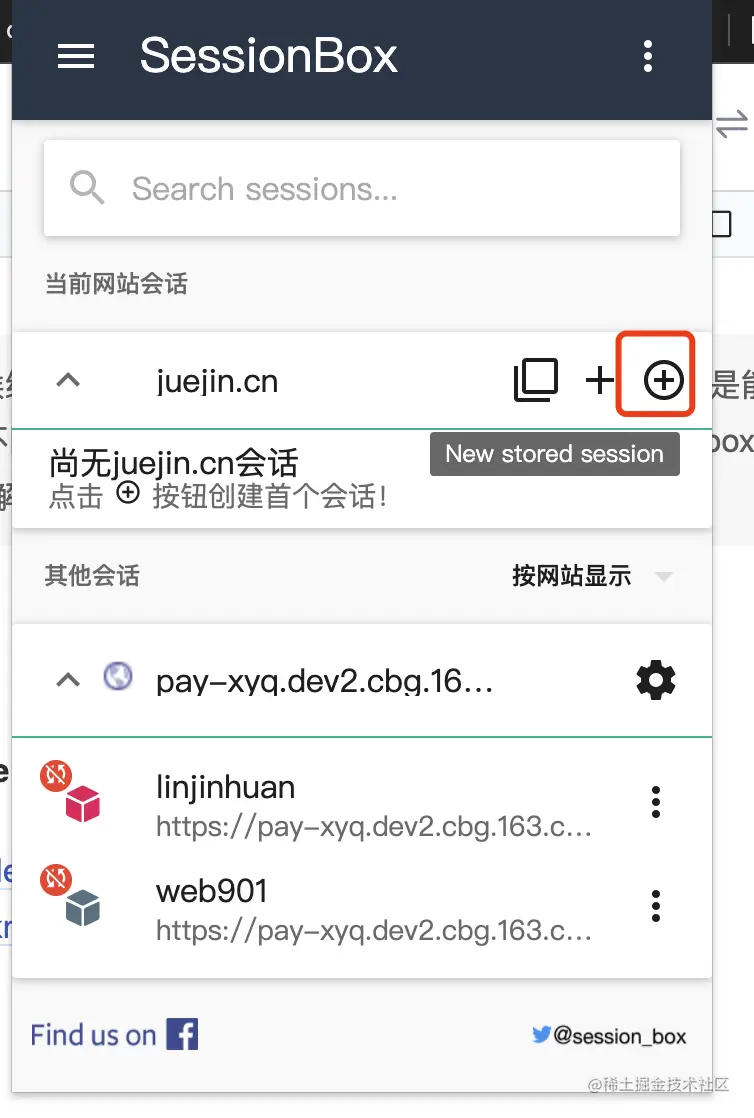Open more options for linjinhuan
Image resolution: width=754 pixels, height=1118 pixels.
point(656,801)
